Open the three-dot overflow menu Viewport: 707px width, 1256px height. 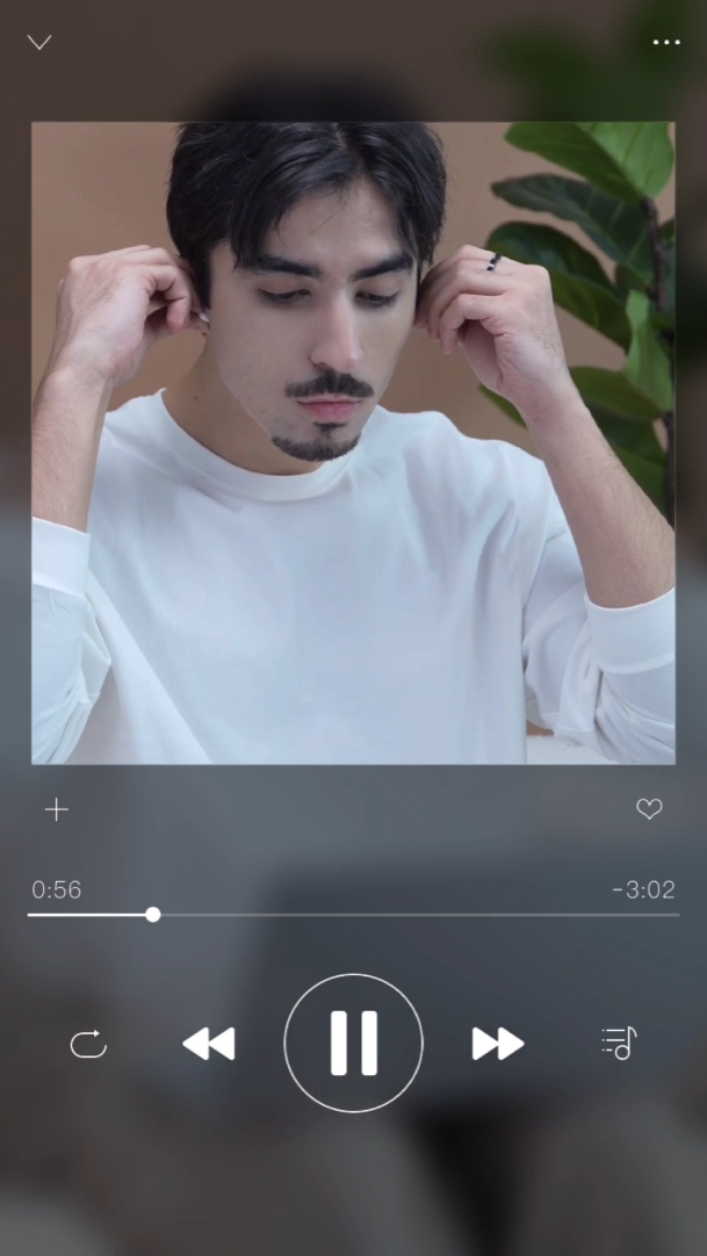coord(666,42)
